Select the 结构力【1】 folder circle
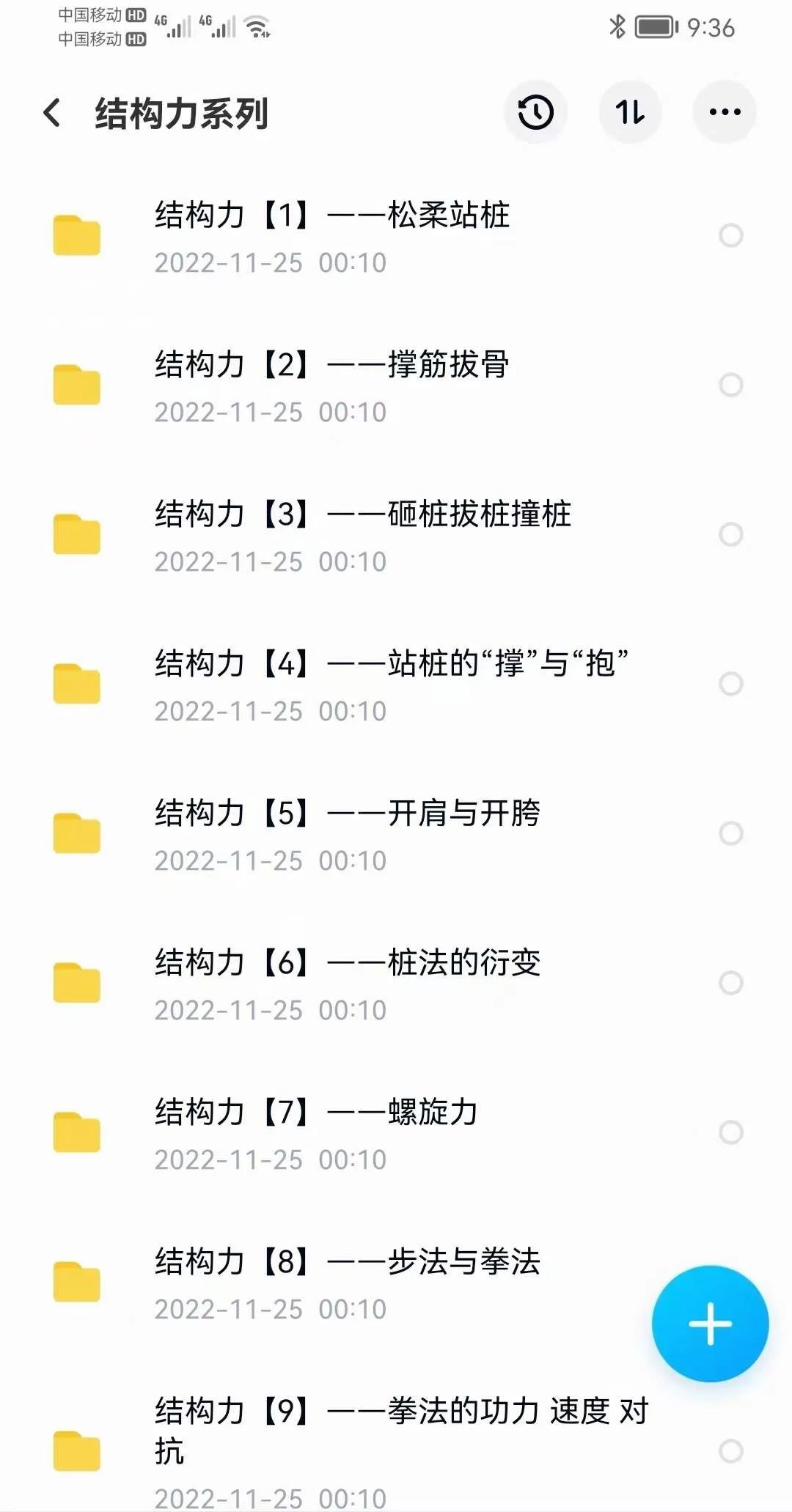Screen dimensions: 792x1512 (730, 235)
